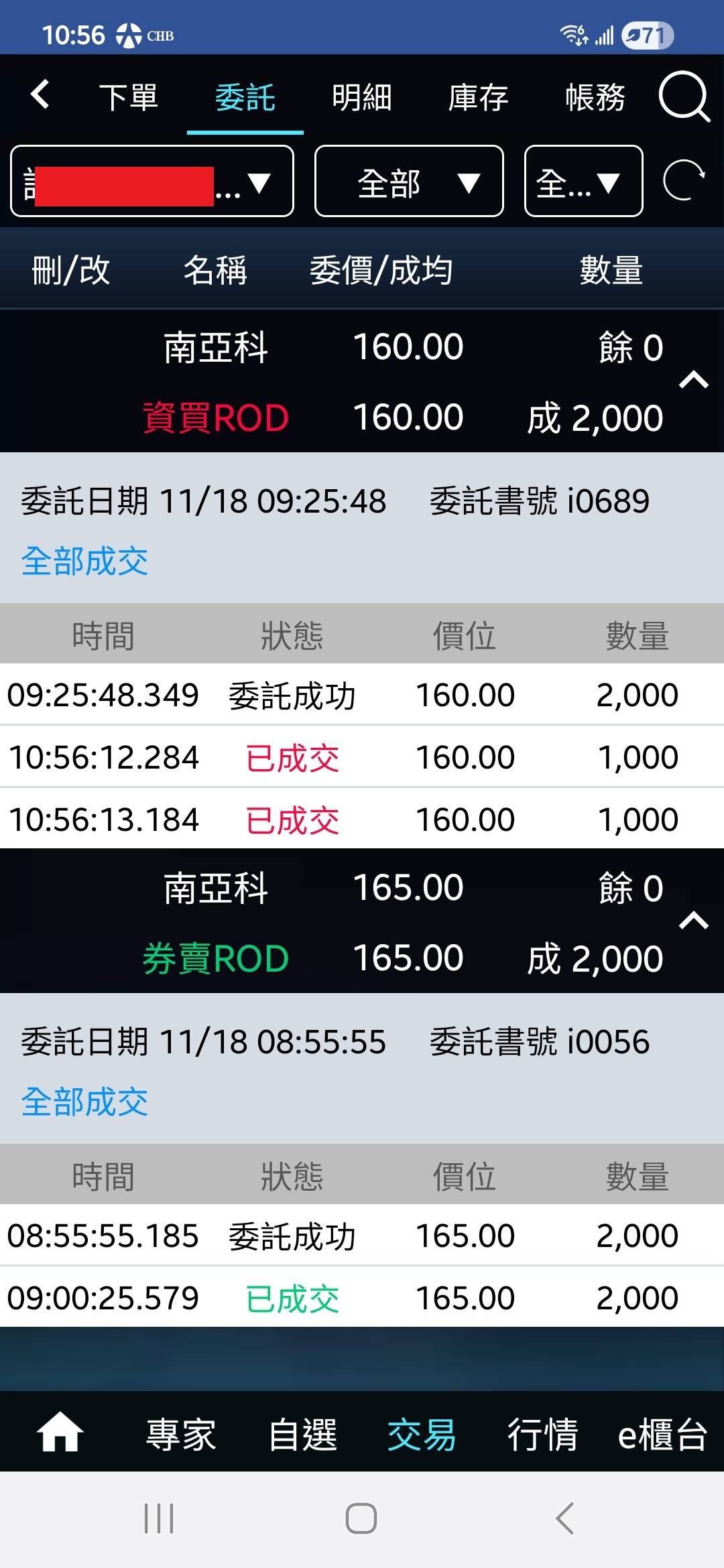724x1568 pixels.
Task: Open the account selector dropdown
Action: point(152,182)
